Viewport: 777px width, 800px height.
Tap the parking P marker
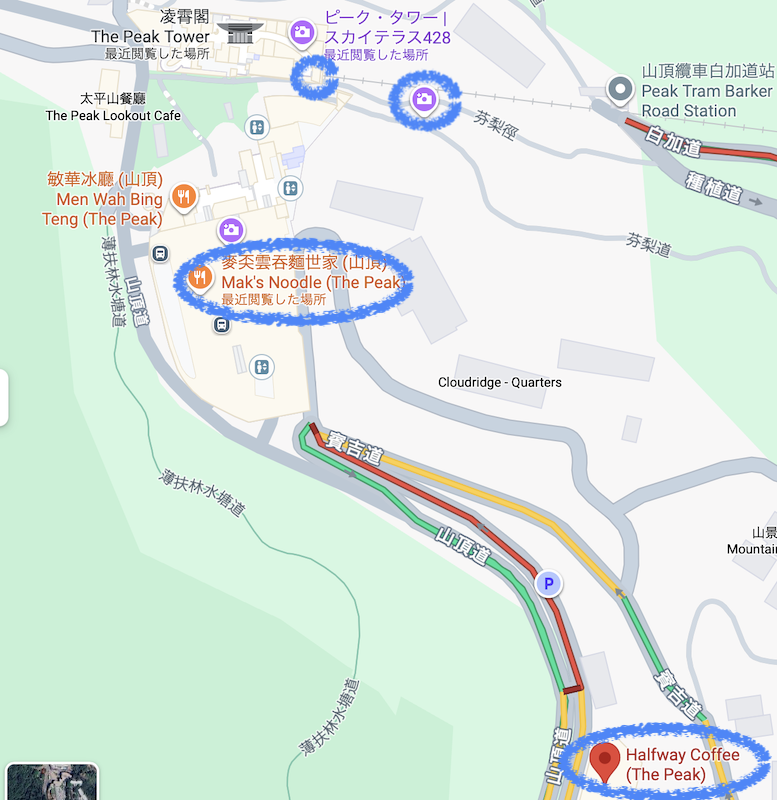pos(547,584)
